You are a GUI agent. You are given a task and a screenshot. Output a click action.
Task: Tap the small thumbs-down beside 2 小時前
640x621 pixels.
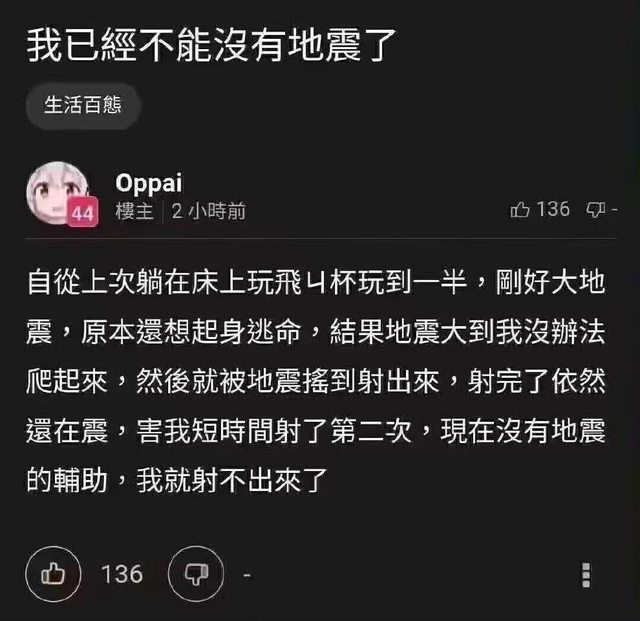(594, 210)
